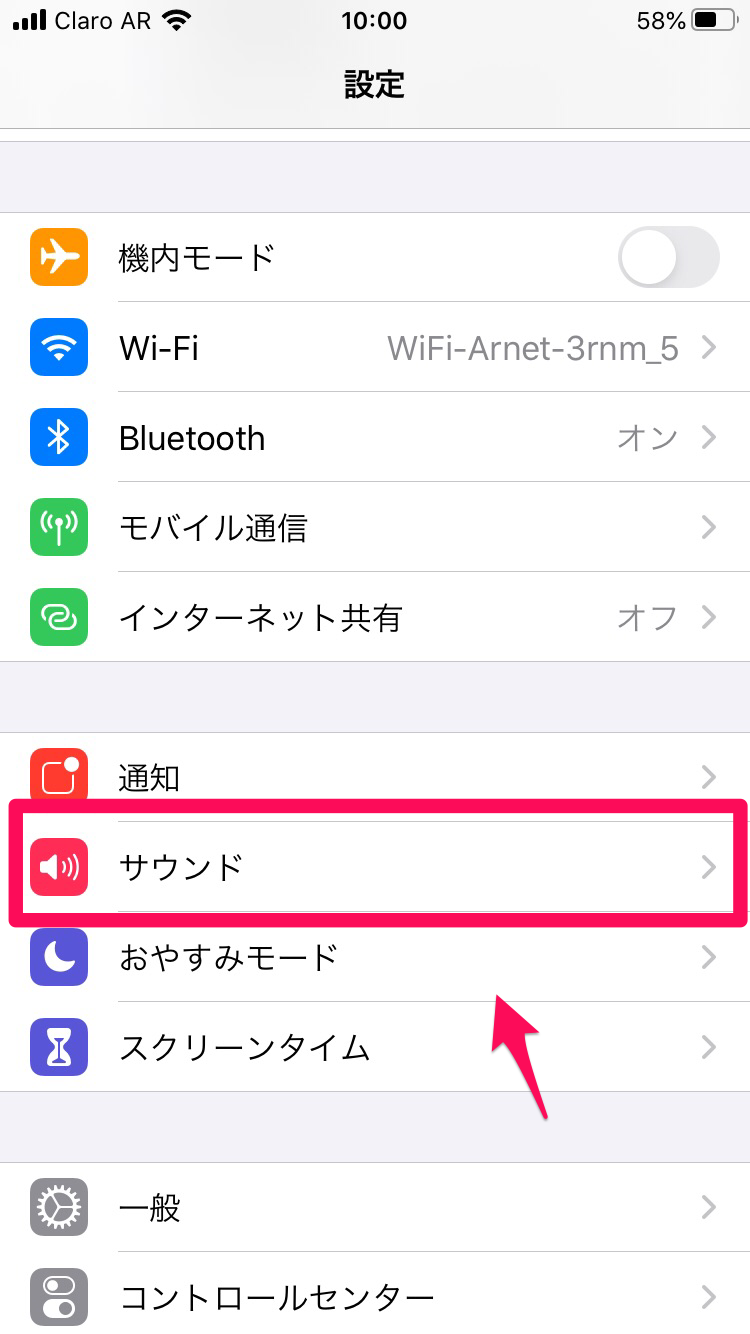Open Bluetooth details via chevron arrow
This screenshot has height=1334, width=750.
click(710, 437)
